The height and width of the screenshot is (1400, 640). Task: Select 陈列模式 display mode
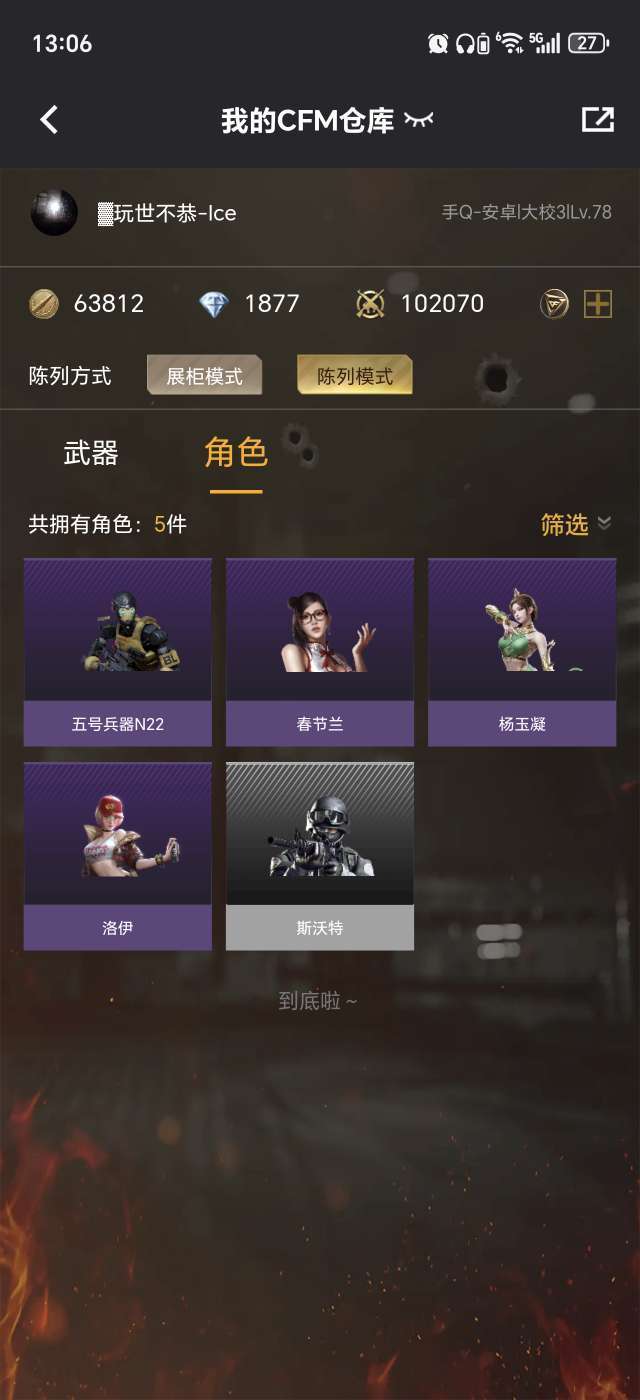355,376
